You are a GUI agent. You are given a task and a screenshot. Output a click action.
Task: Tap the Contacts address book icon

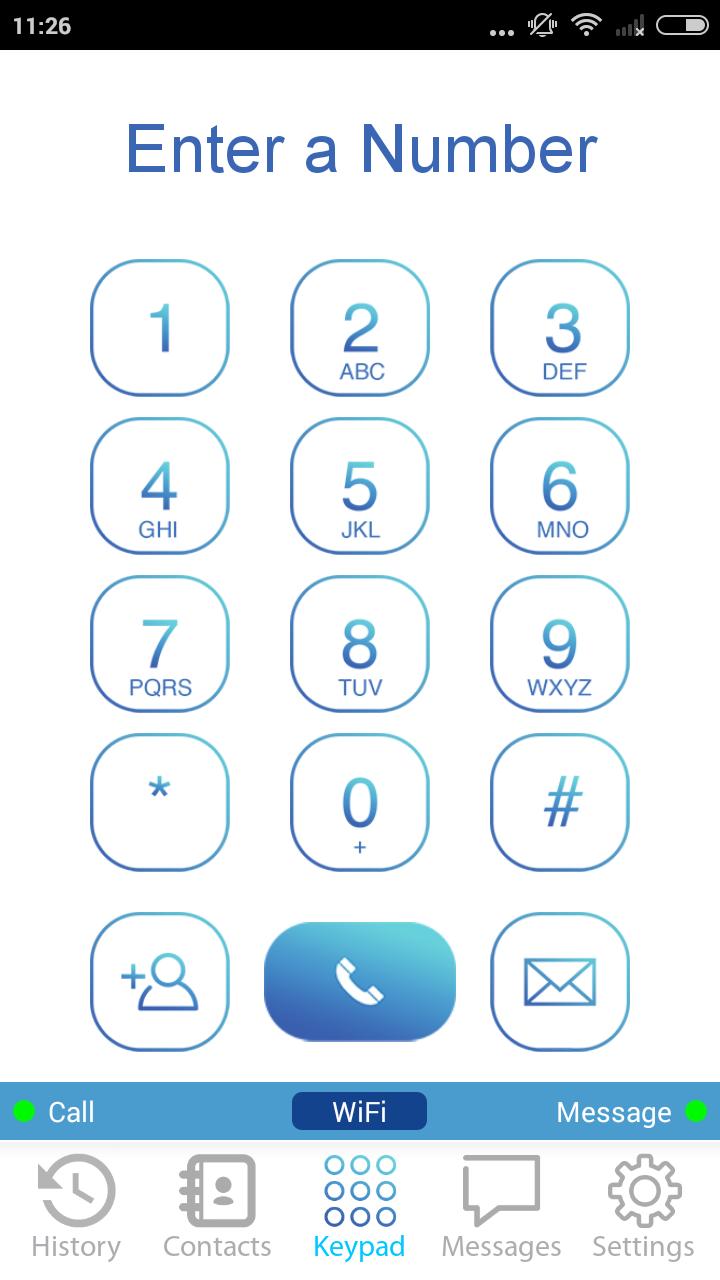click(217, 1190)
